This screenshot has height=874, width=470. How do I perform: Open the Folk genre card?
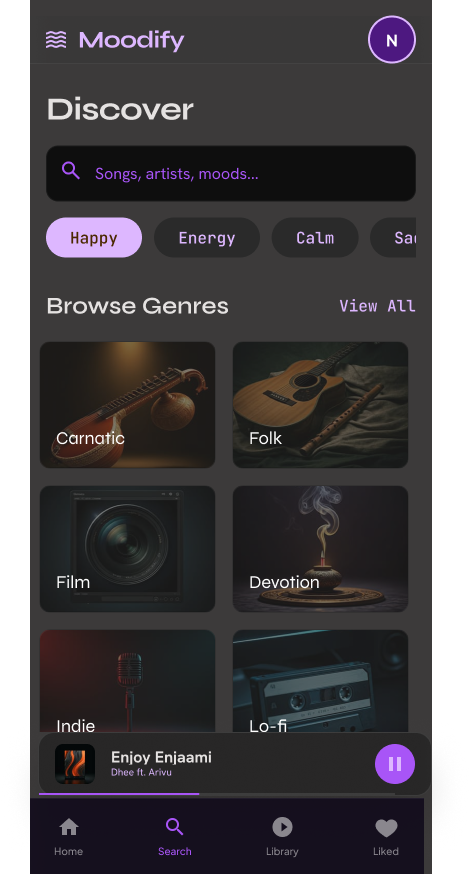point(321,405)
